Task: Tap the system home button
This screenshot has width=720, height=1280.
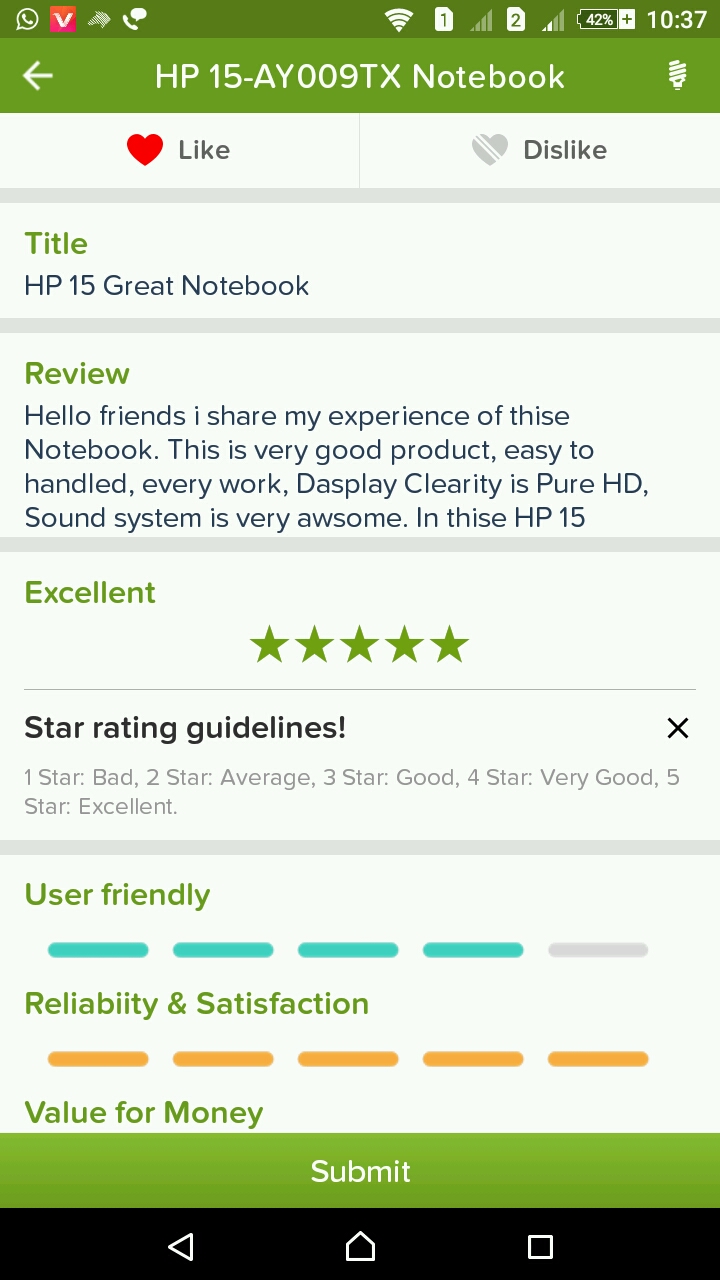Action: [x=360, y=1246]
